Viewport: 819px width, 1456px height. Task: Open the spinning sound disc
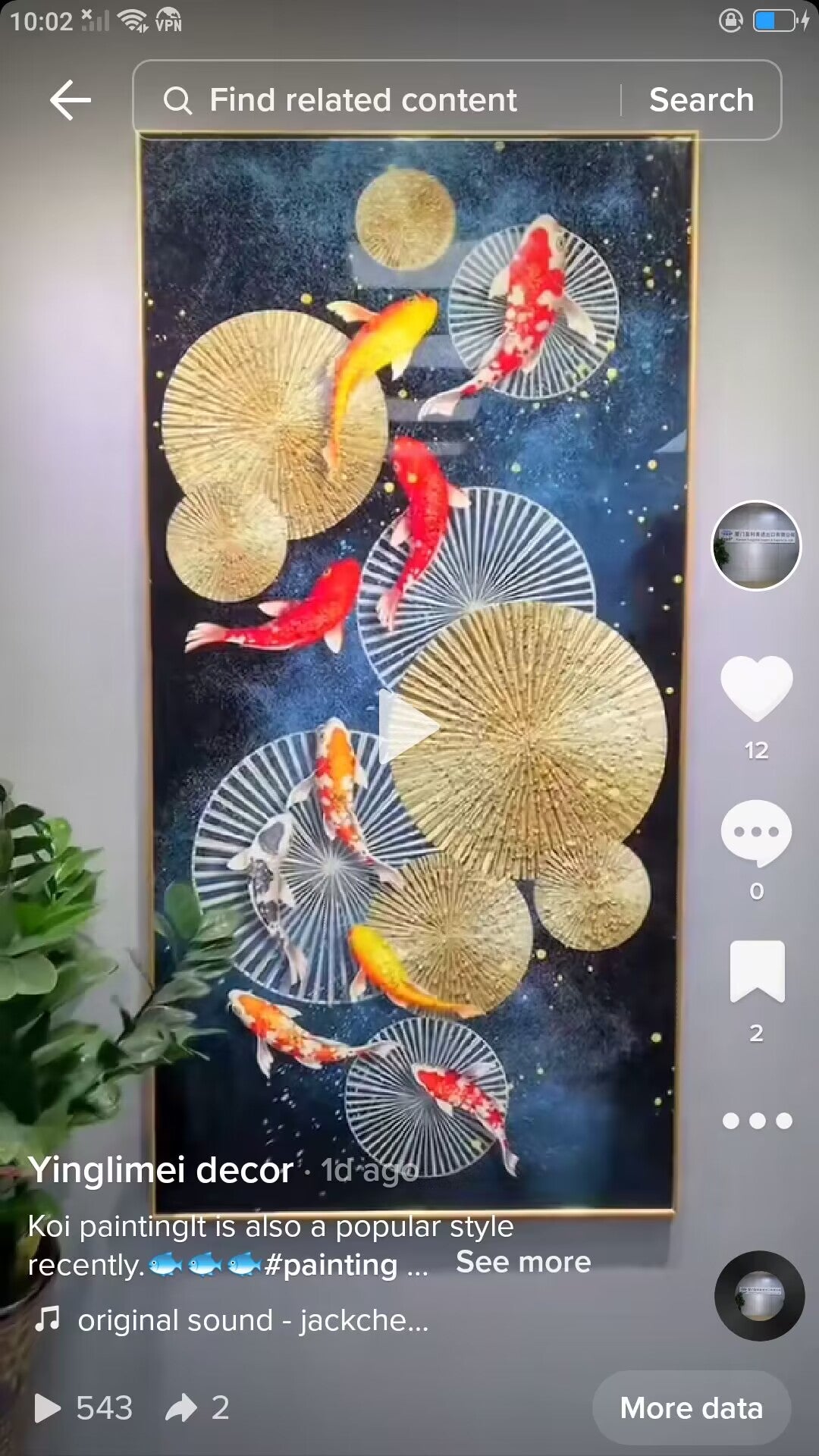click(x=759, y=1296)
